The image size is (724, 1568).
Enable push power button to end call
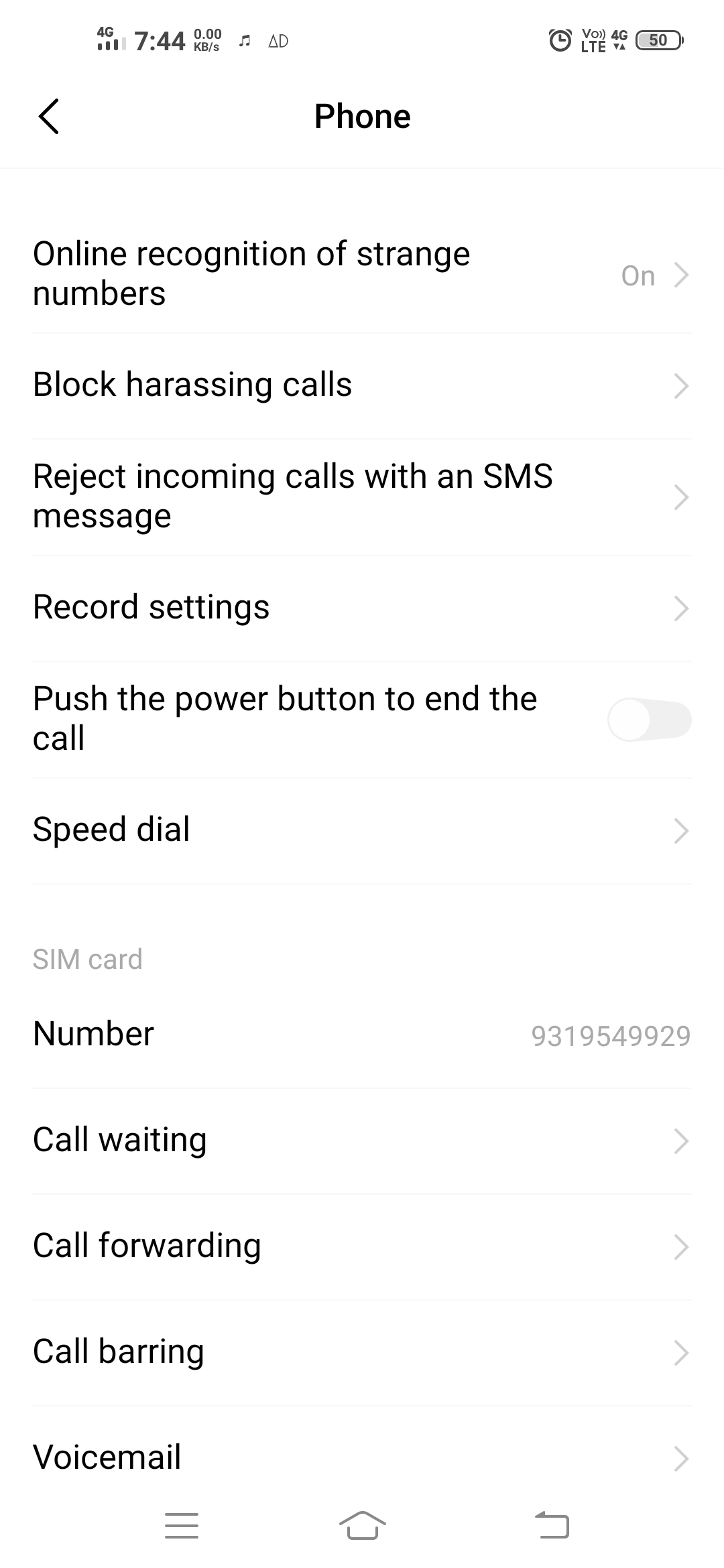coord(648,720)
